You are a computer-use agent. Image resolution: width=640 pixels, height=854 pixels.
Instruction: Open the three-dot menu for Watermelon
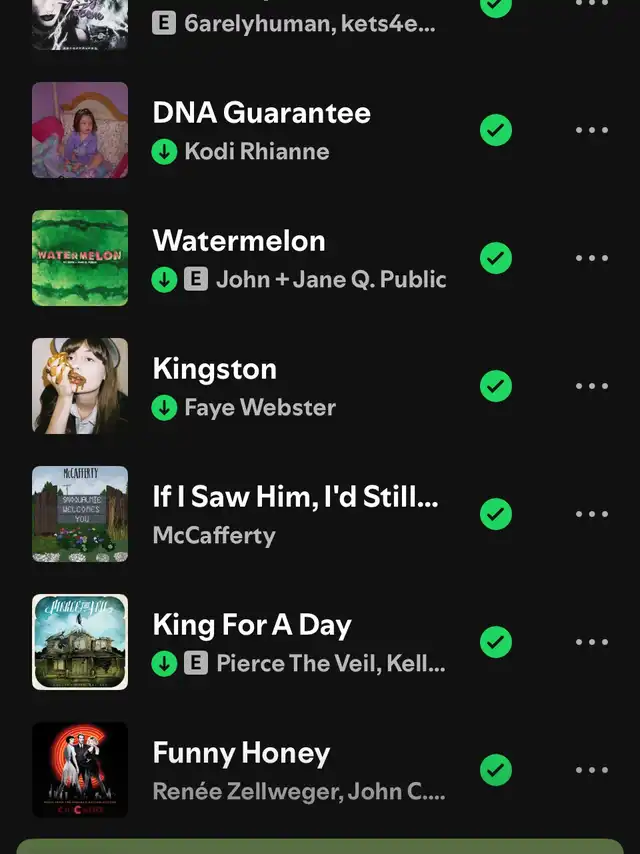(x=592, y=258)
